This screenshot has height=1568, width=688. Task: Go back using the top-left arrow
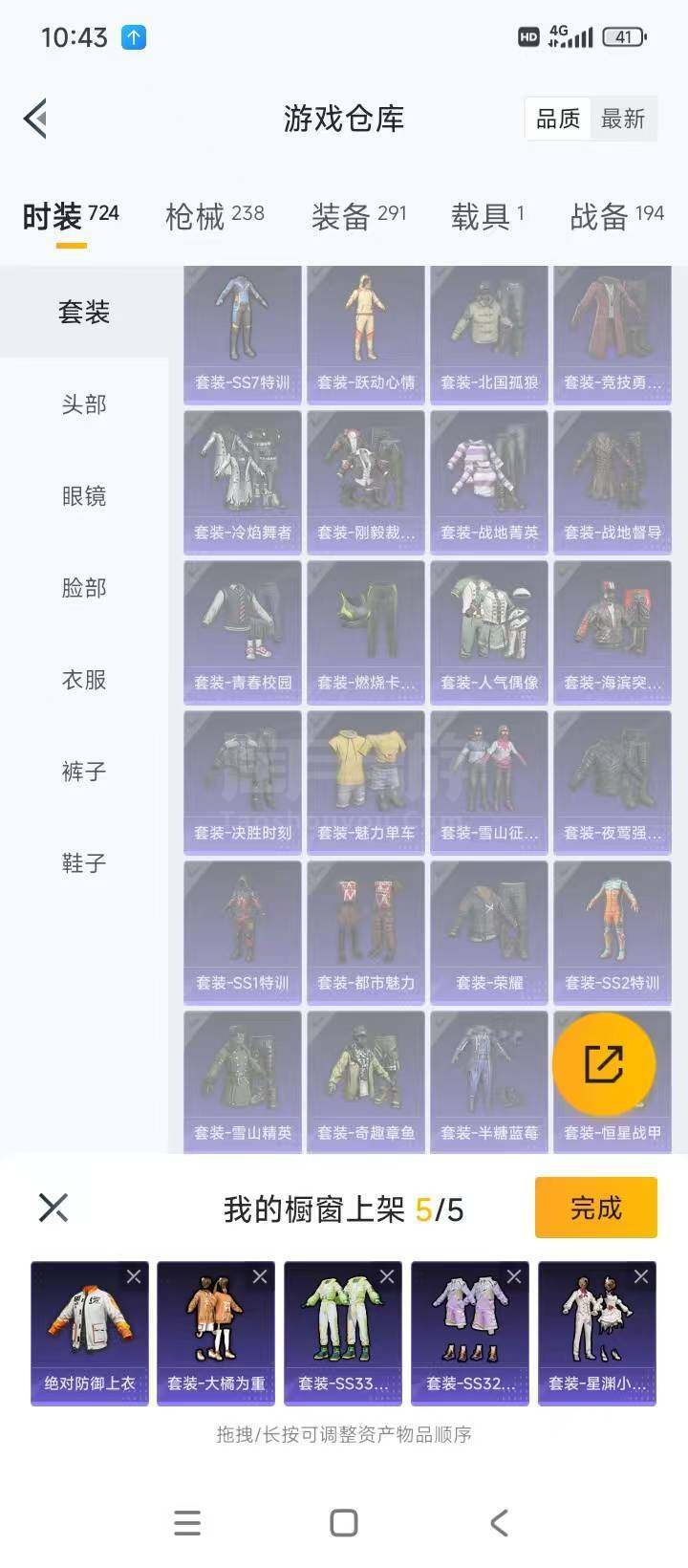pyautogui.click(x=36, y=119)
